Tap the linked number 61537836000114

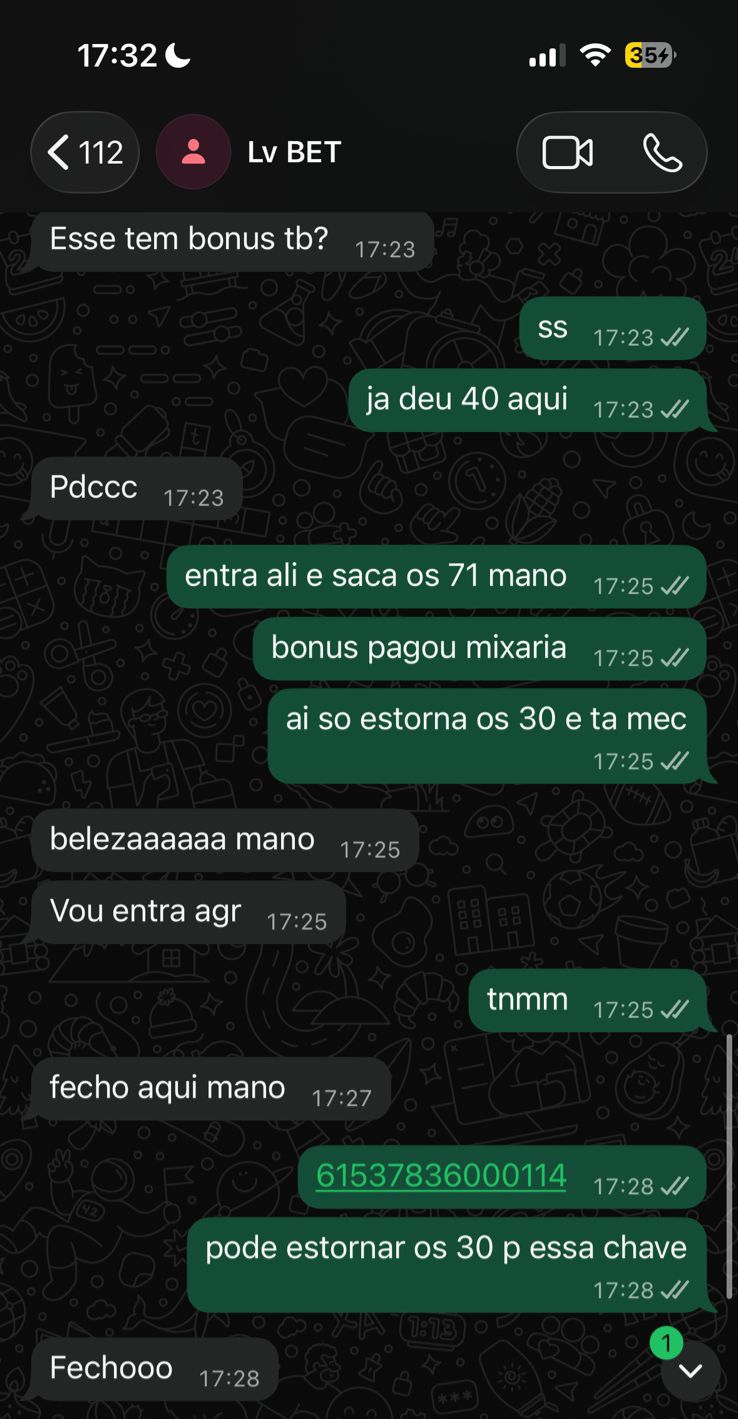(x=441, y=1175)
